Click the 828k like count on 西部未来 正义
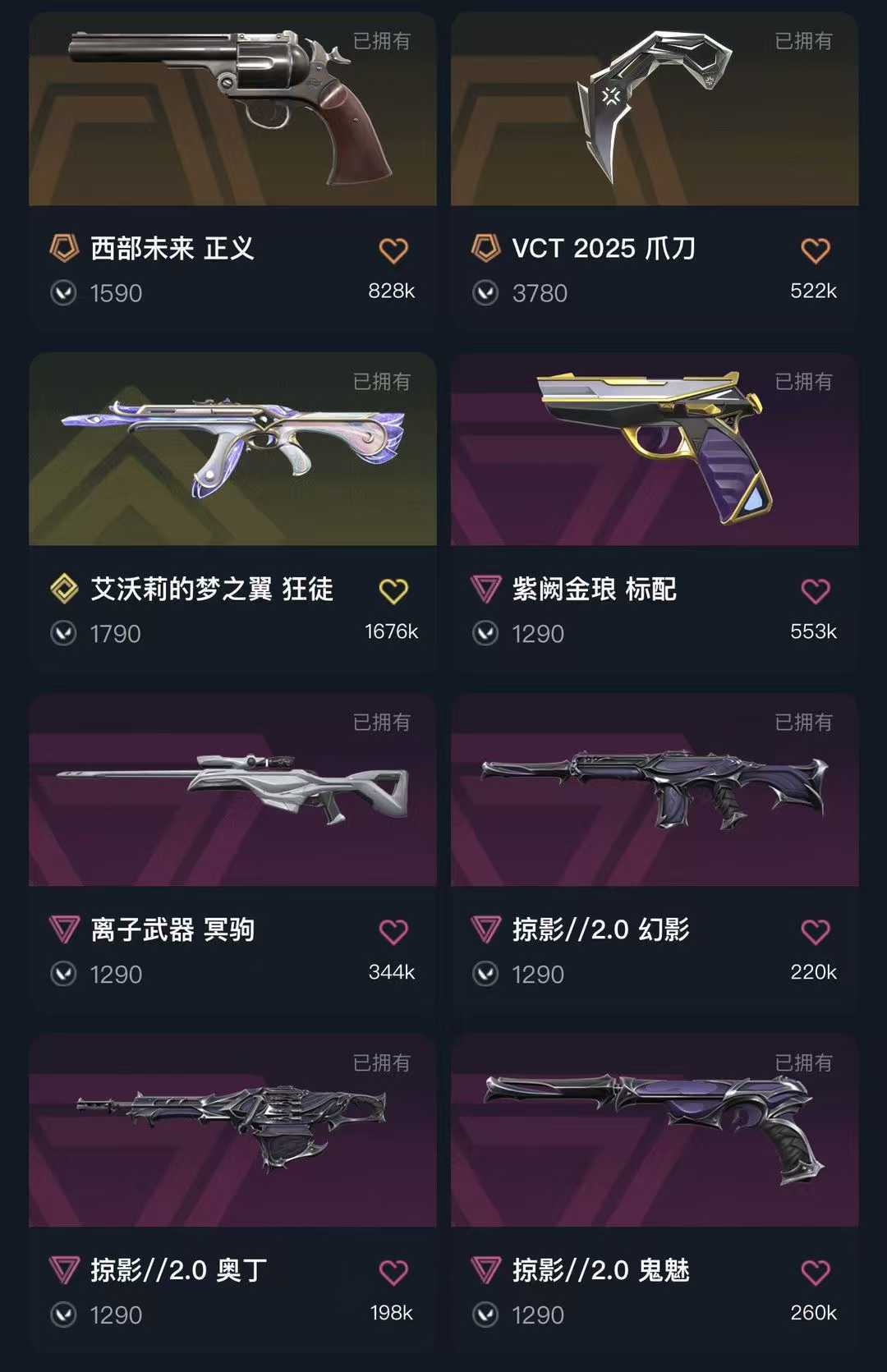887x1372 pixels. coord(393,294)
